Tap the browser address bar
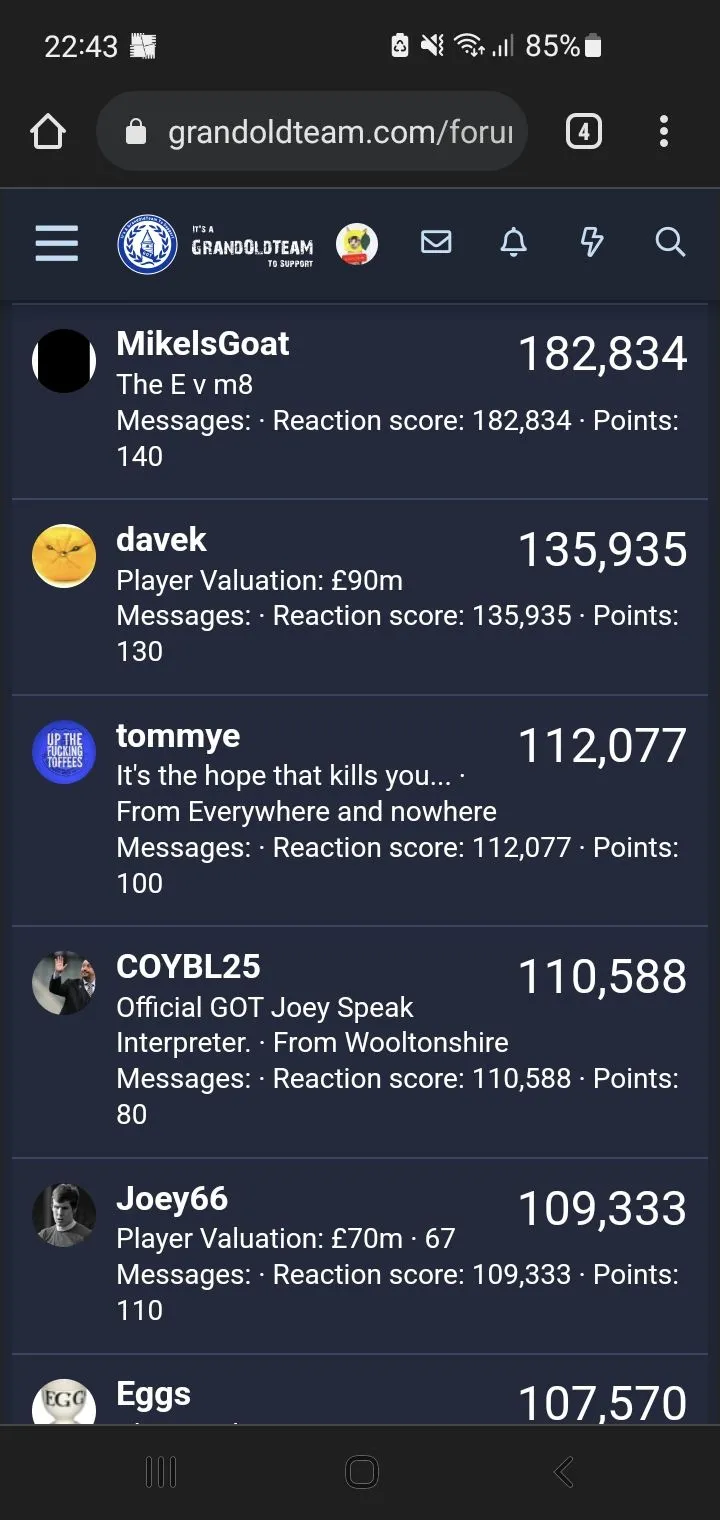Image resolution: width=720 pixels, height=1520 pixels. (x=320, y=132)
